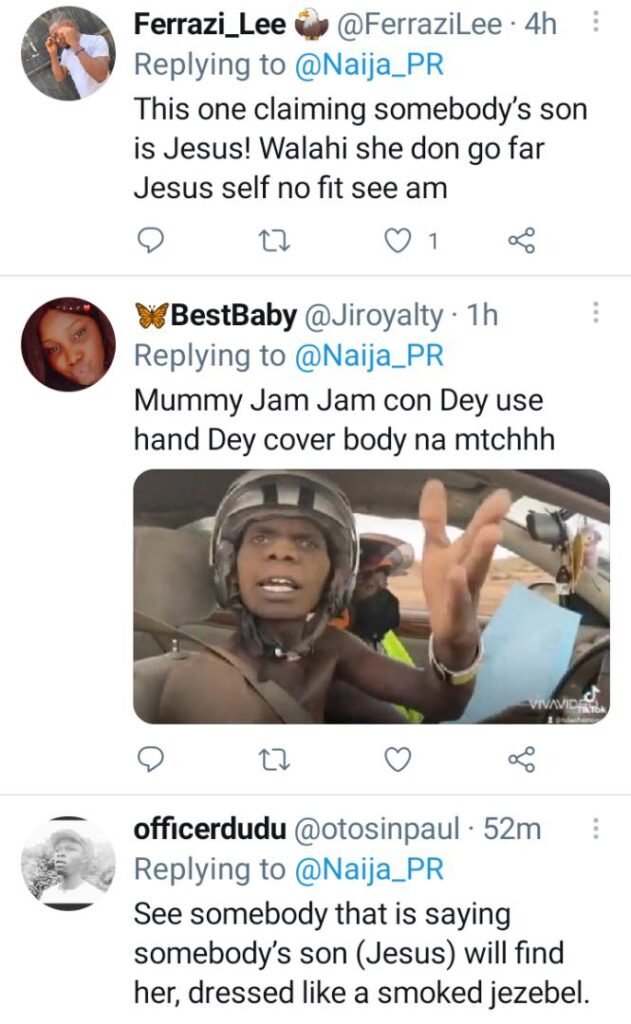Open the overflow menu on Ferrazi_Lee's tweet
This screenshot has height=1024, width=631.
pyautogui.click(x=596, y=23)
